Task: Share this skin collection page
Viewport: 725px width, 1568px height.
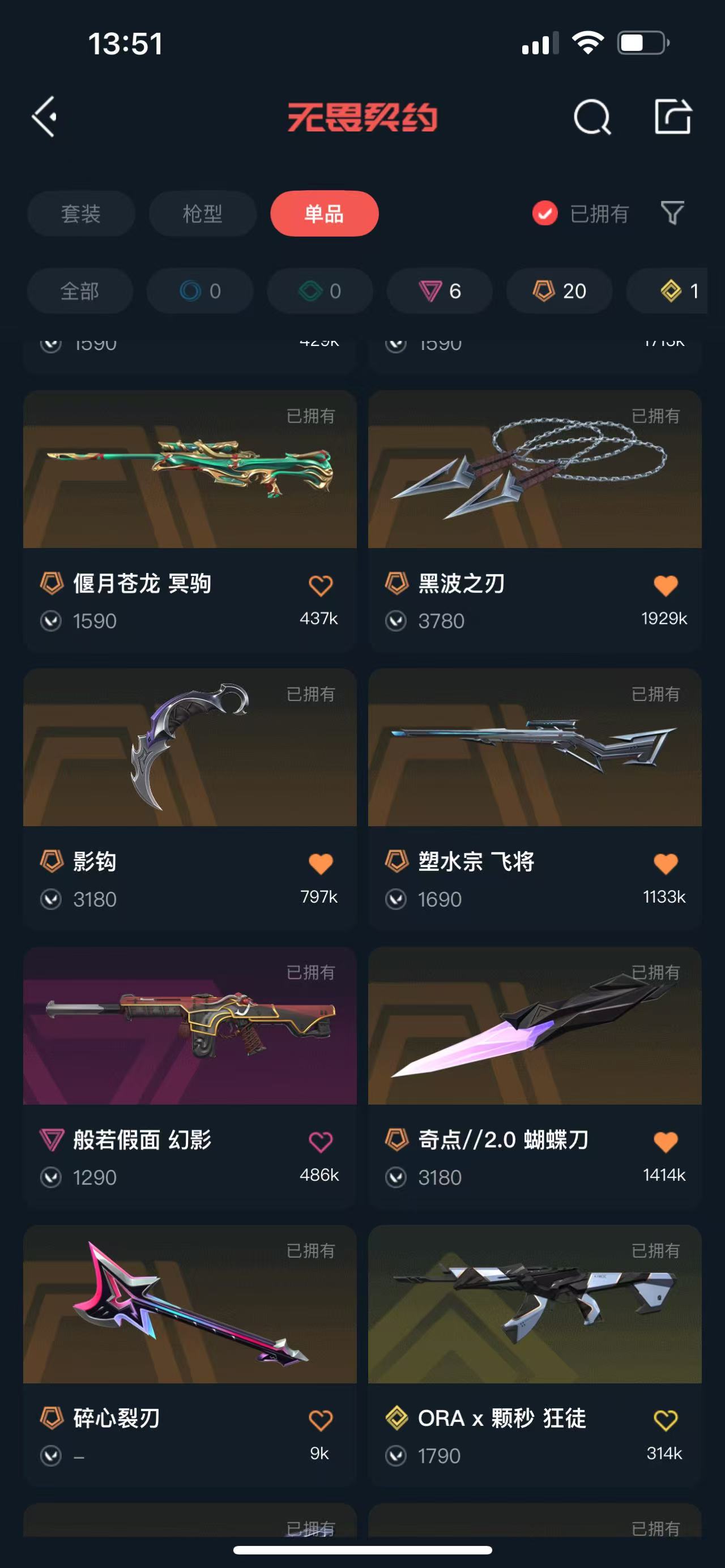Action: pos(672,116)
